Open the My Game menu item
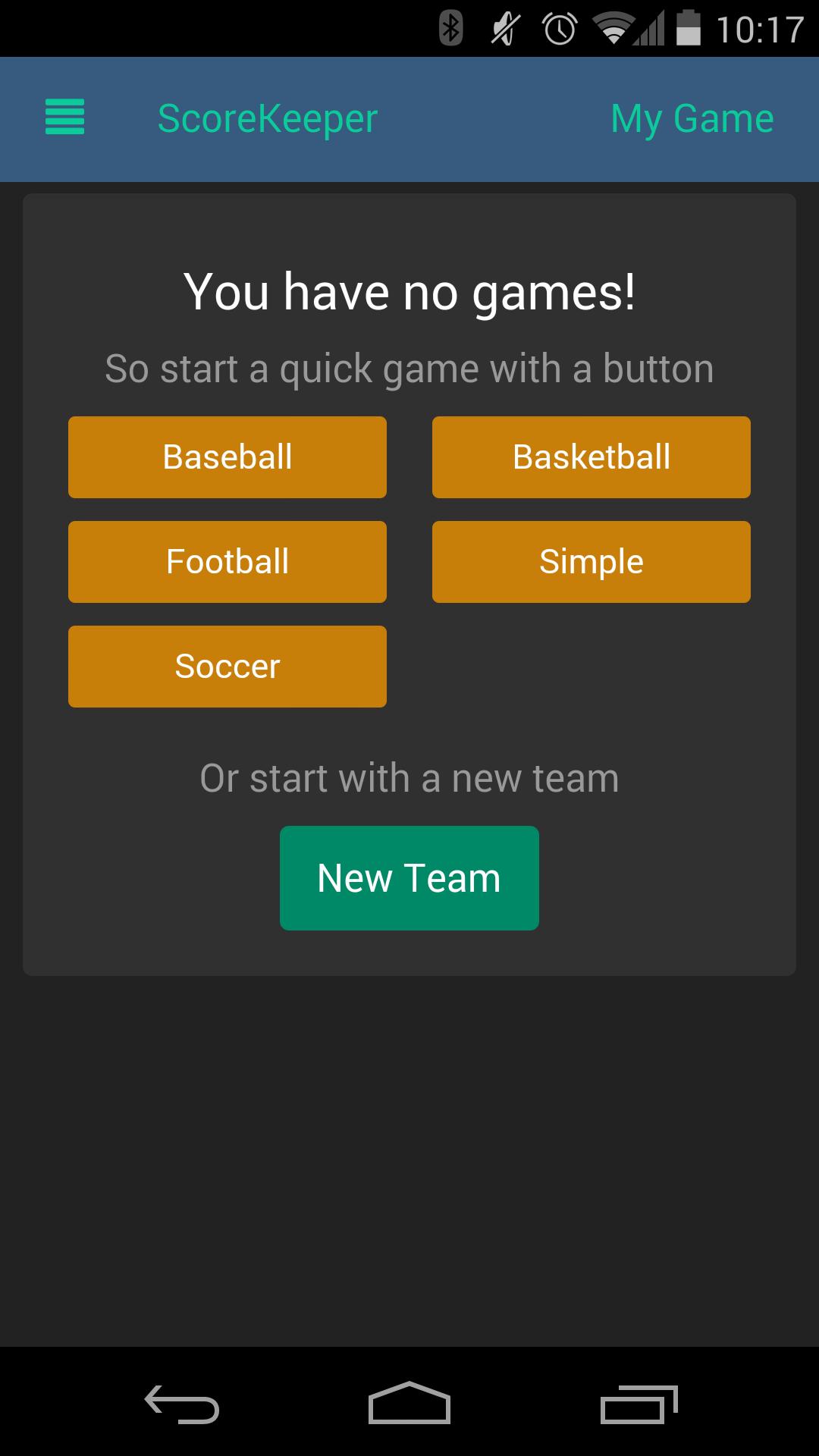Image resolution: width=819 pixels, height=1456 pixels. pos(692,118)
